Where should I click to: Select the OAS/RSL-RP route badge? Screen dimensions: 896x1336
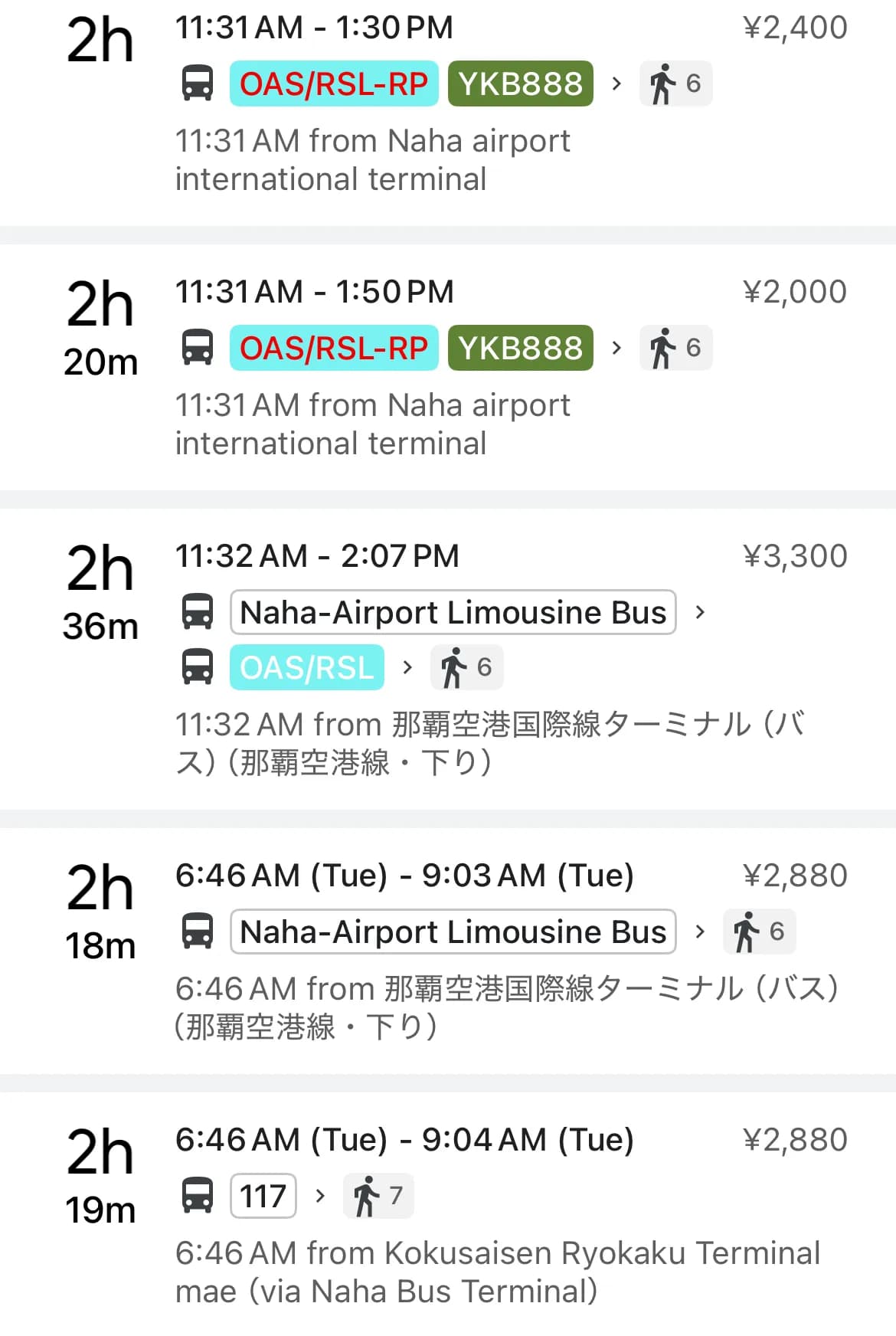(x=333, y=83)
